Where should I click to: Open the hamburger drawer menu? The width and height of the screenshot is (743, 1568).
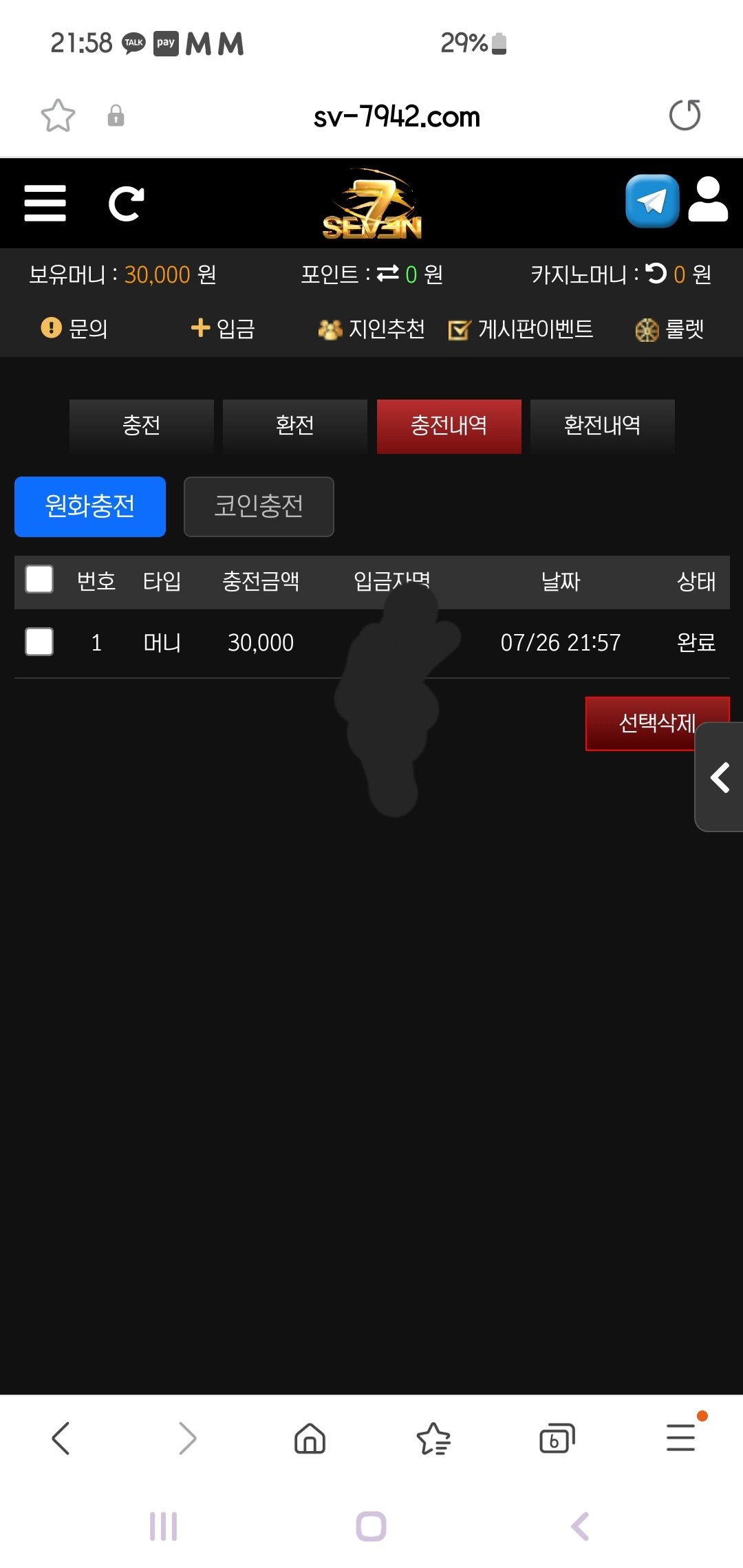pos(45,204)
